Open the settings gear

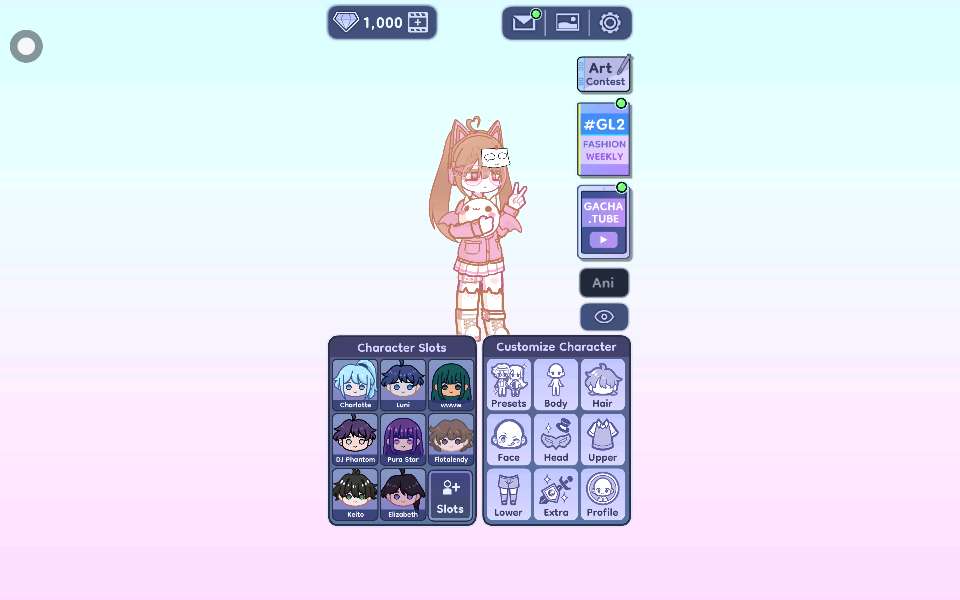610,23
